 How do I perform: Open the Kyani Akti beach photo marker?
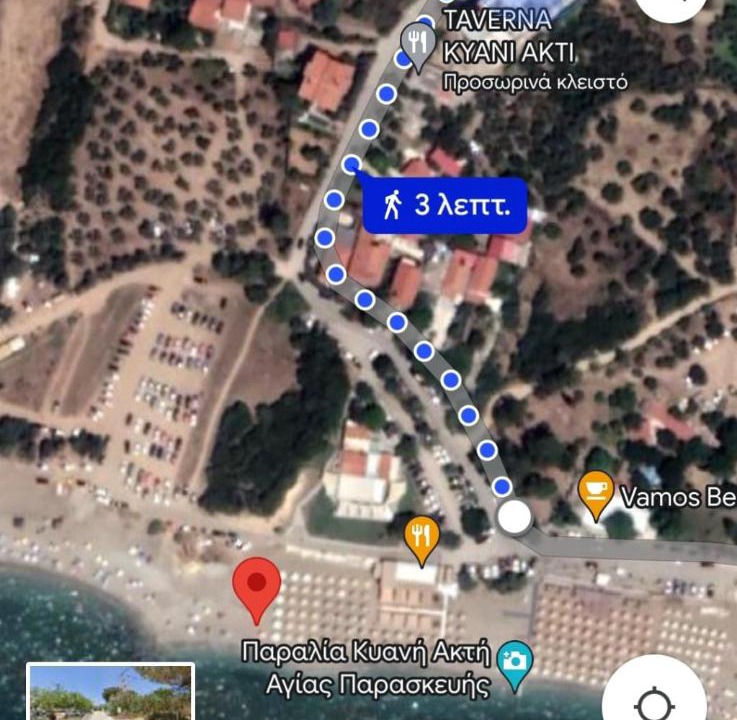515,664
